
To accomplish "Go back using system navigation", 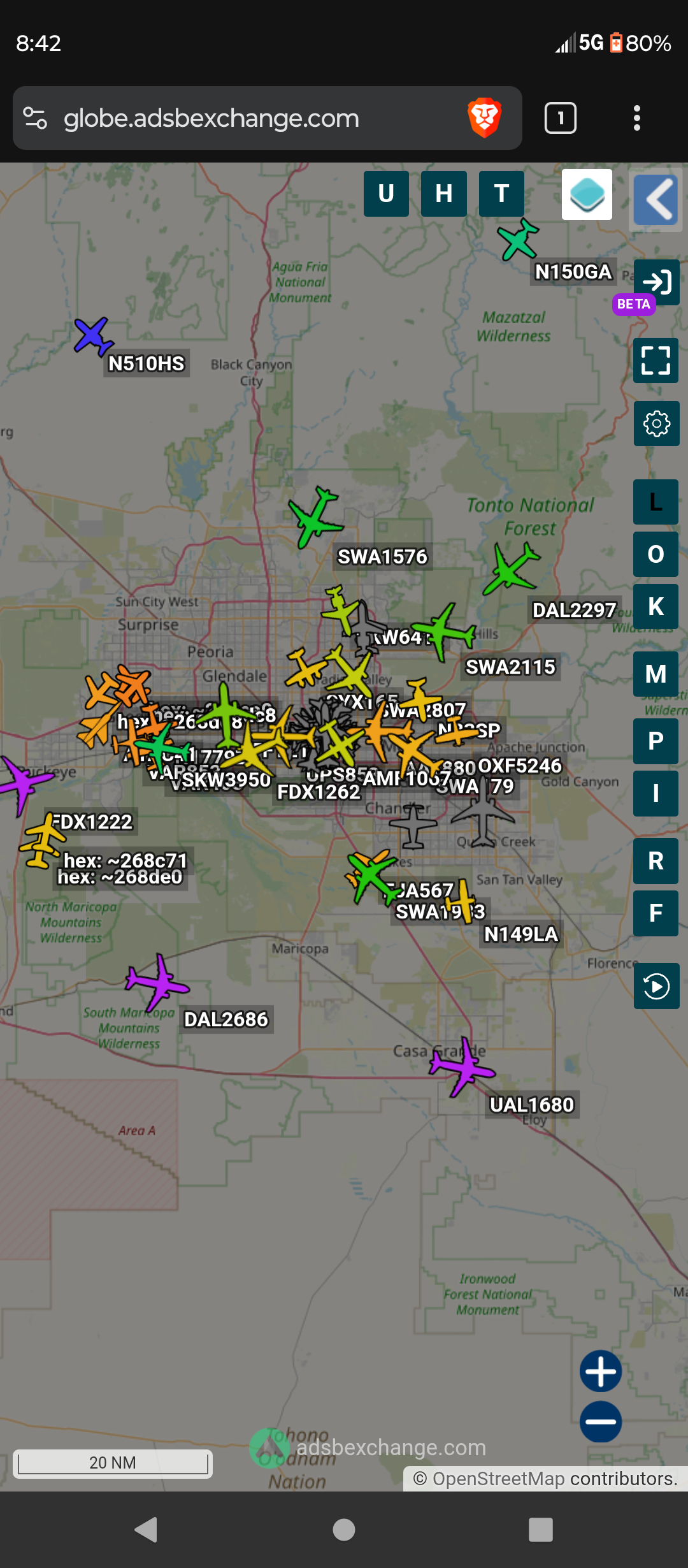I will click(x=146, y=1529).
